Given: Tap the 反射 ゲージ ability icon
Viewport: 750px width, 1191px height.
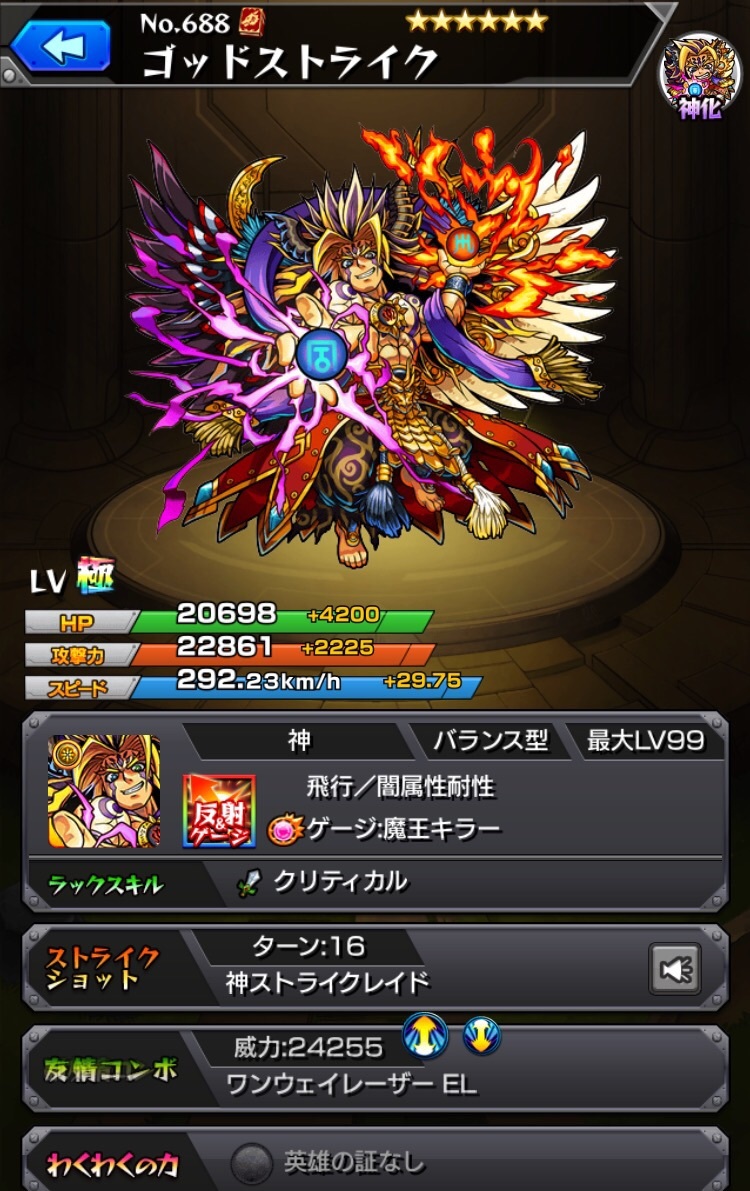Looking at the screenshot, I should 219,810.
